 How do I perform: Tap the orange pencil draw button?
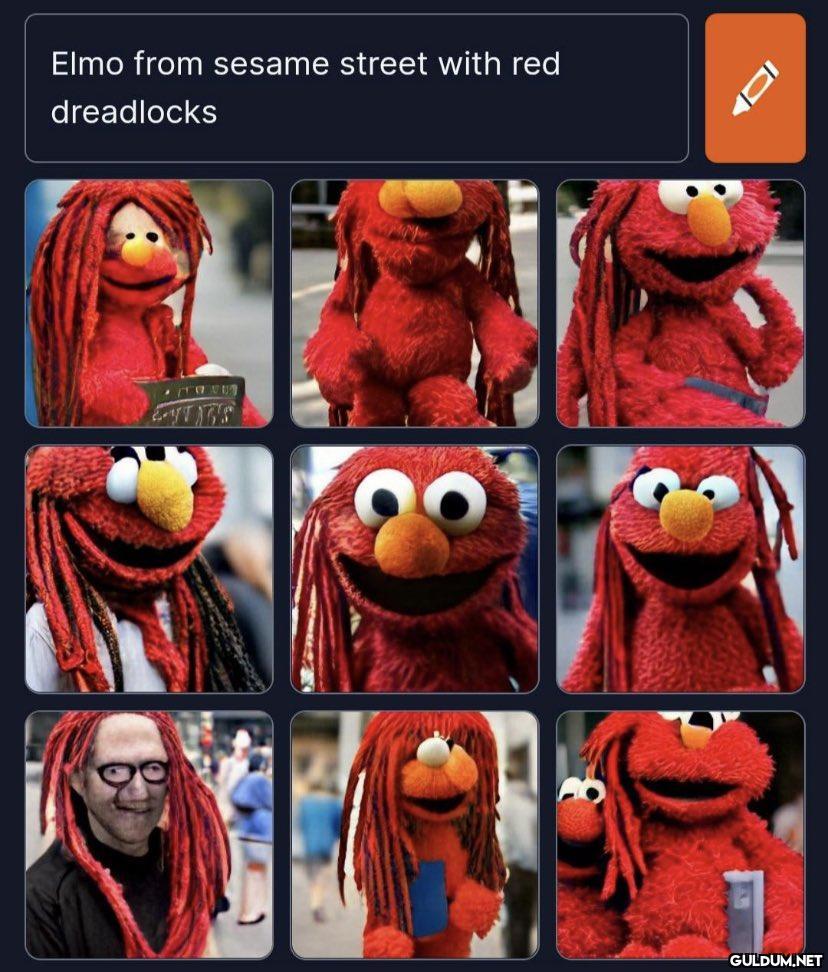(755, 88)
